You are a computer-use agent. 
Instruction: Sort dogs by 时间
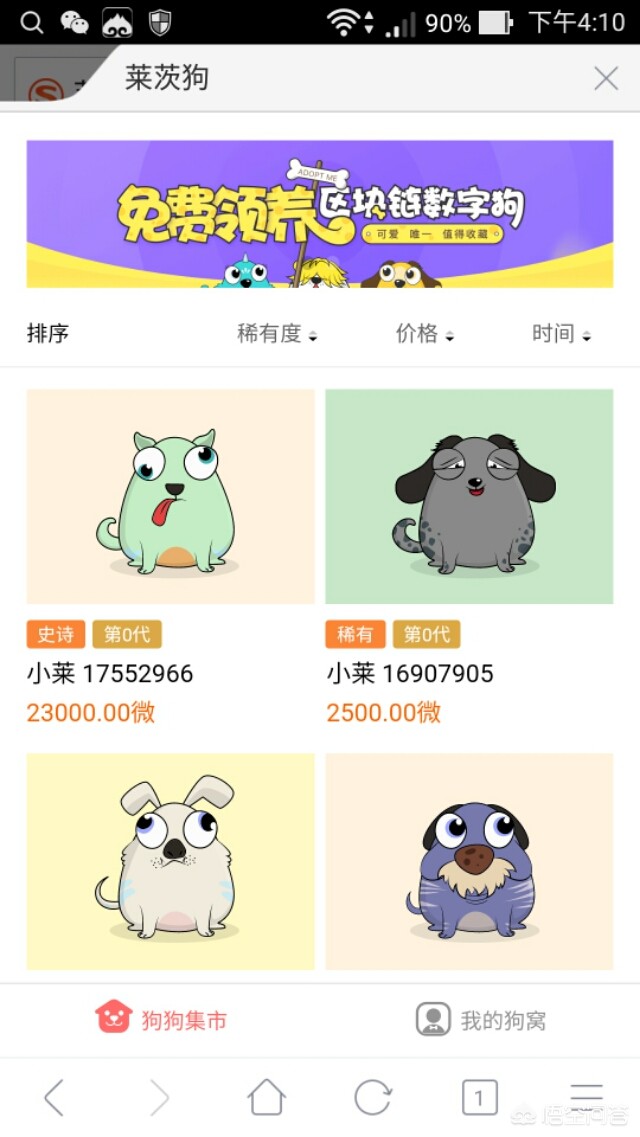561,334
